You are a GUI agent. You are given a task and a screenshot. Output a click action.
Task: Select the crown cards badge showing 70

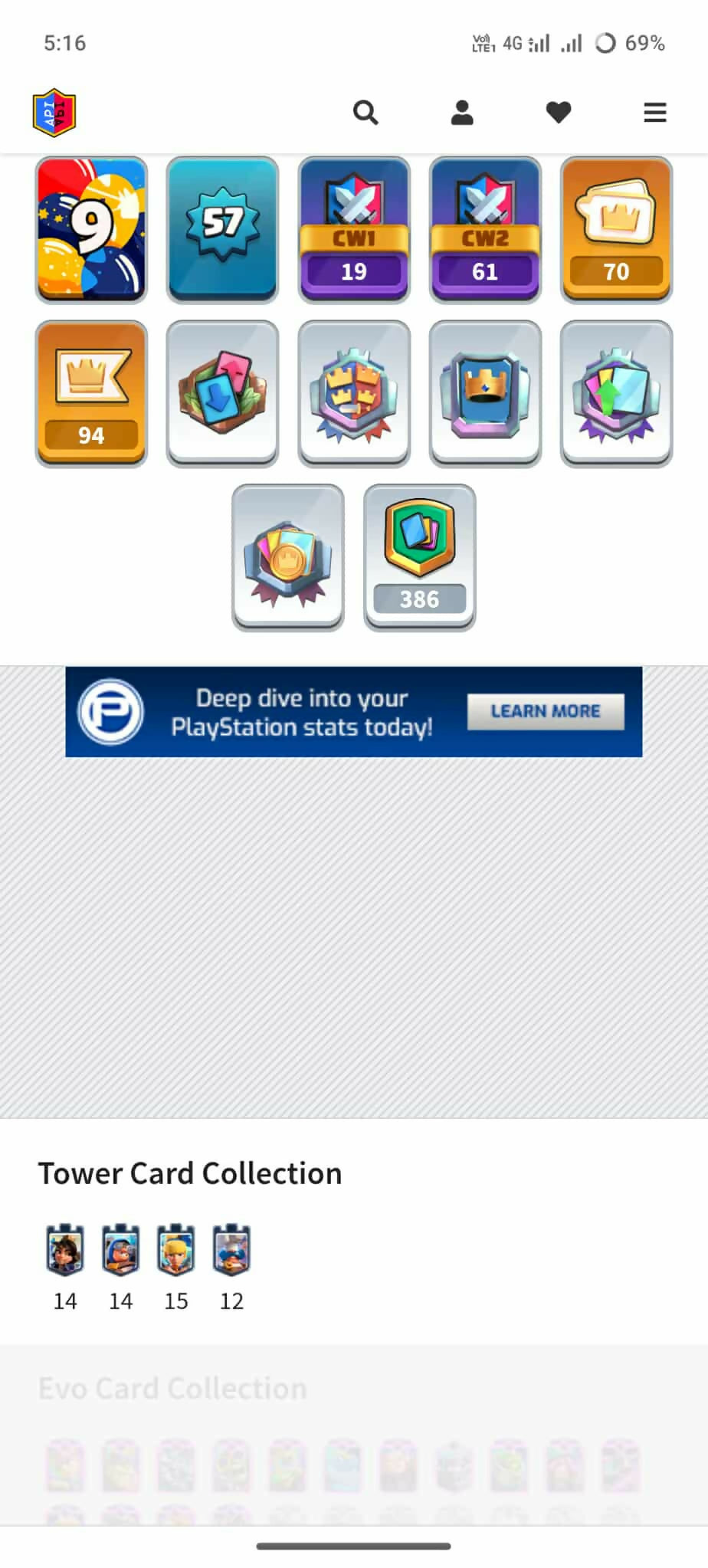click(616, 230)
